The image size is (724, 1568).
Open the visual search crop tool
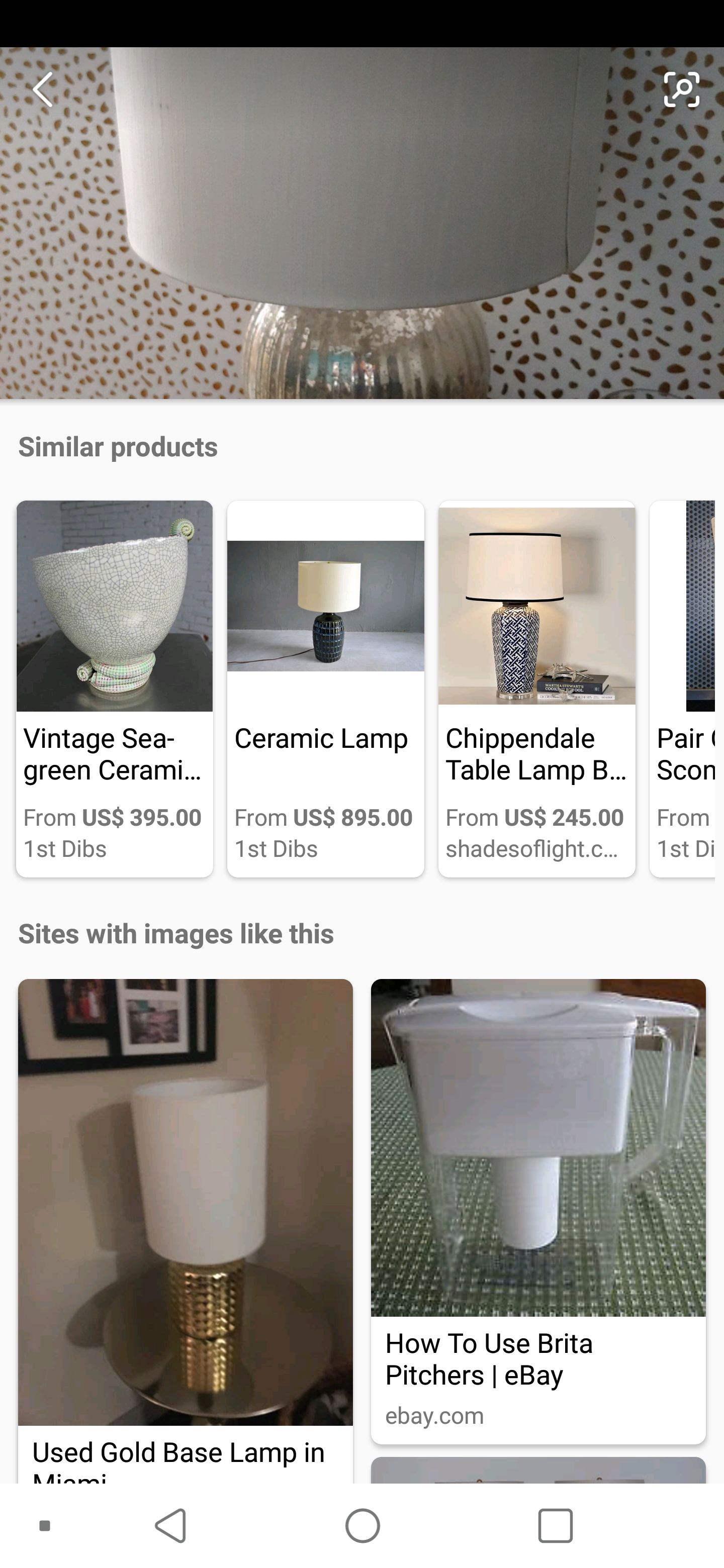point(681,90)
